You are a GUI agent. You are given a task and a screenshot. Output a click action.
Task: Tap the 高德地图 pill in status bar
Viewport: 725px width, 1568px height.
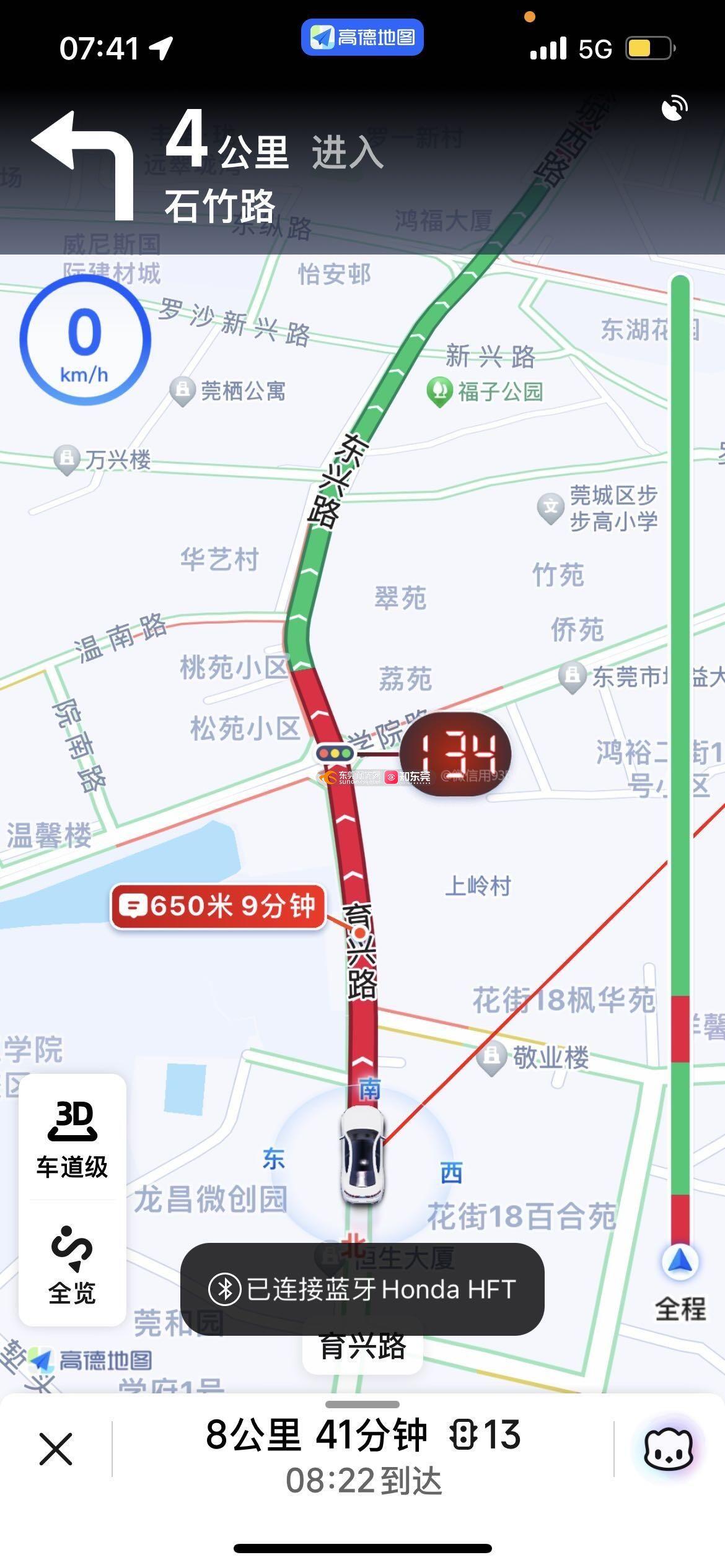(362, 37)
